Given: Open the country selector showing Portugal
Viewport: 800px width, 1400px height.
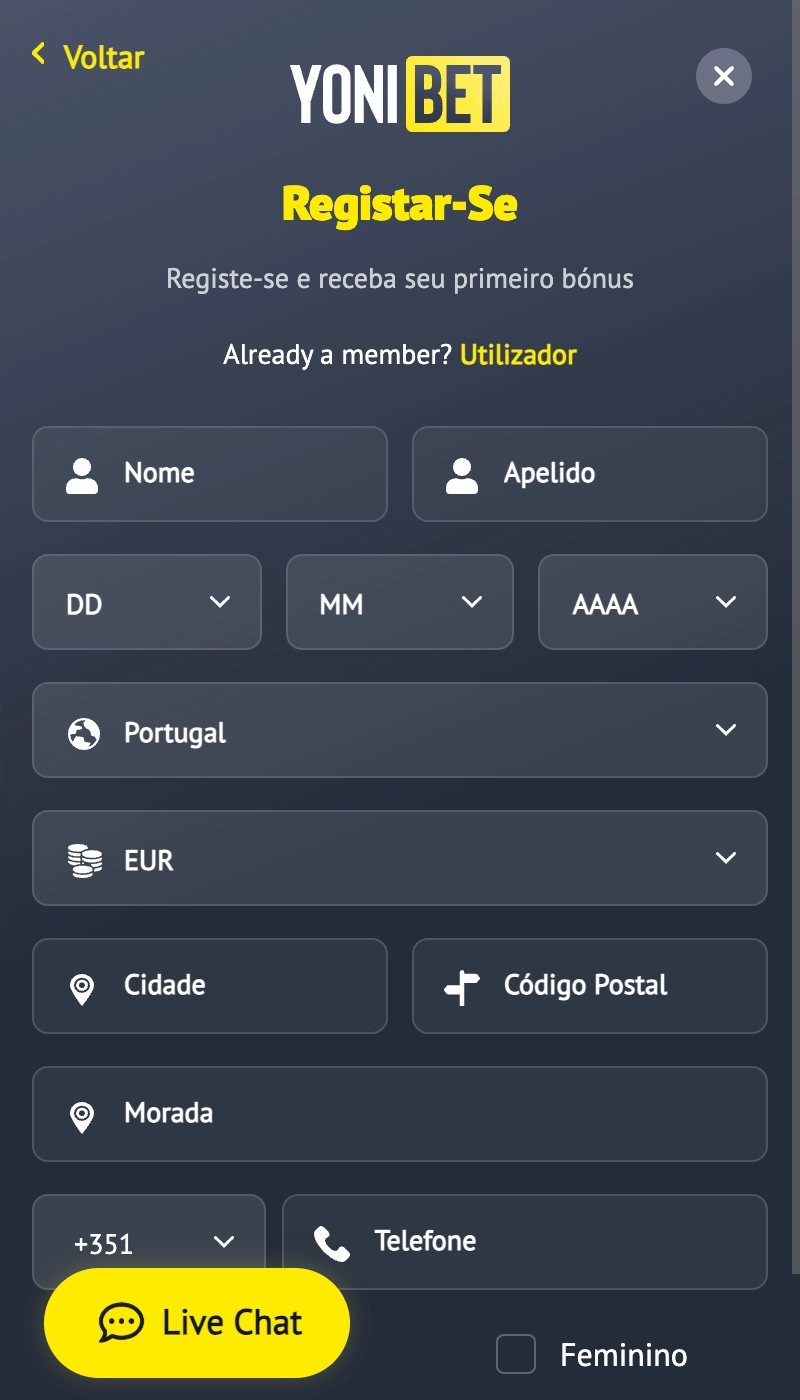Looking at the screenshot, I should pos(400,730).
